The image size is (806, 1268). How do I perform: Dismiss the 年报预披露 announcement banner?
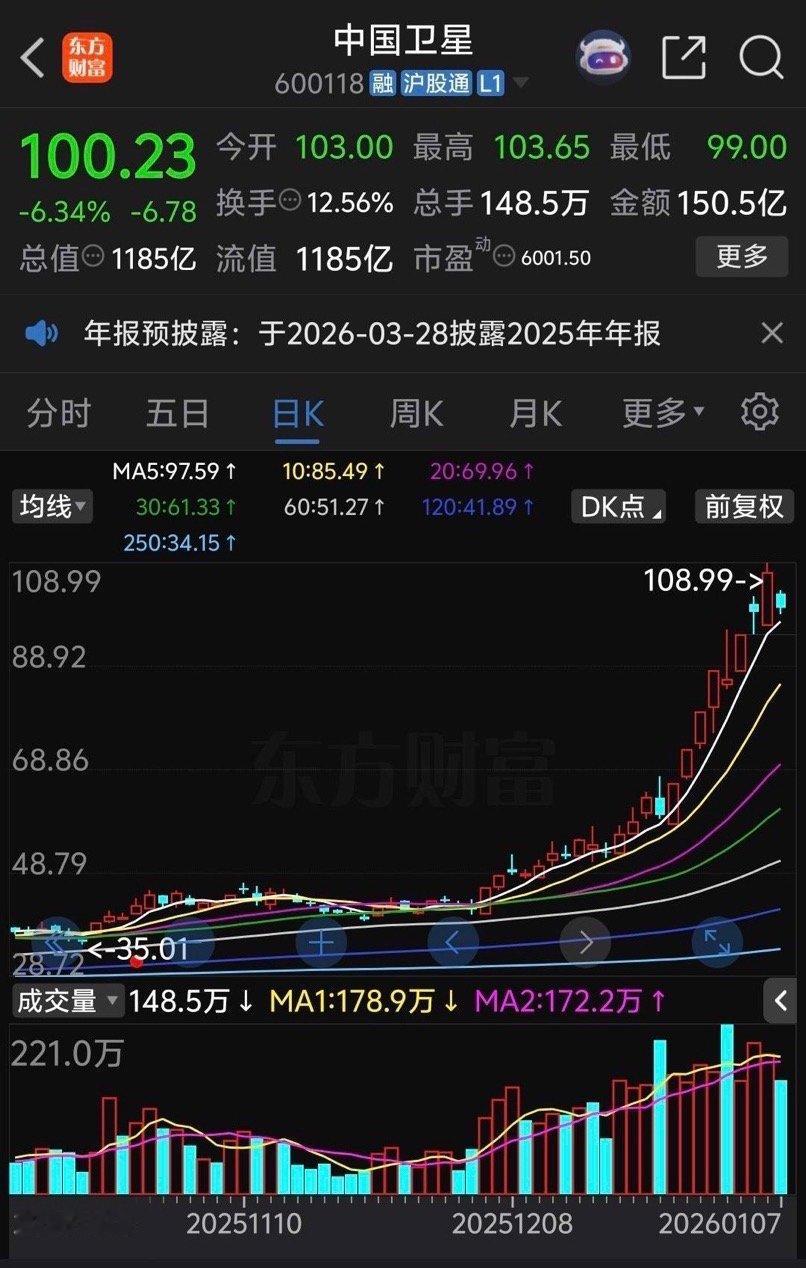point(772,333)
